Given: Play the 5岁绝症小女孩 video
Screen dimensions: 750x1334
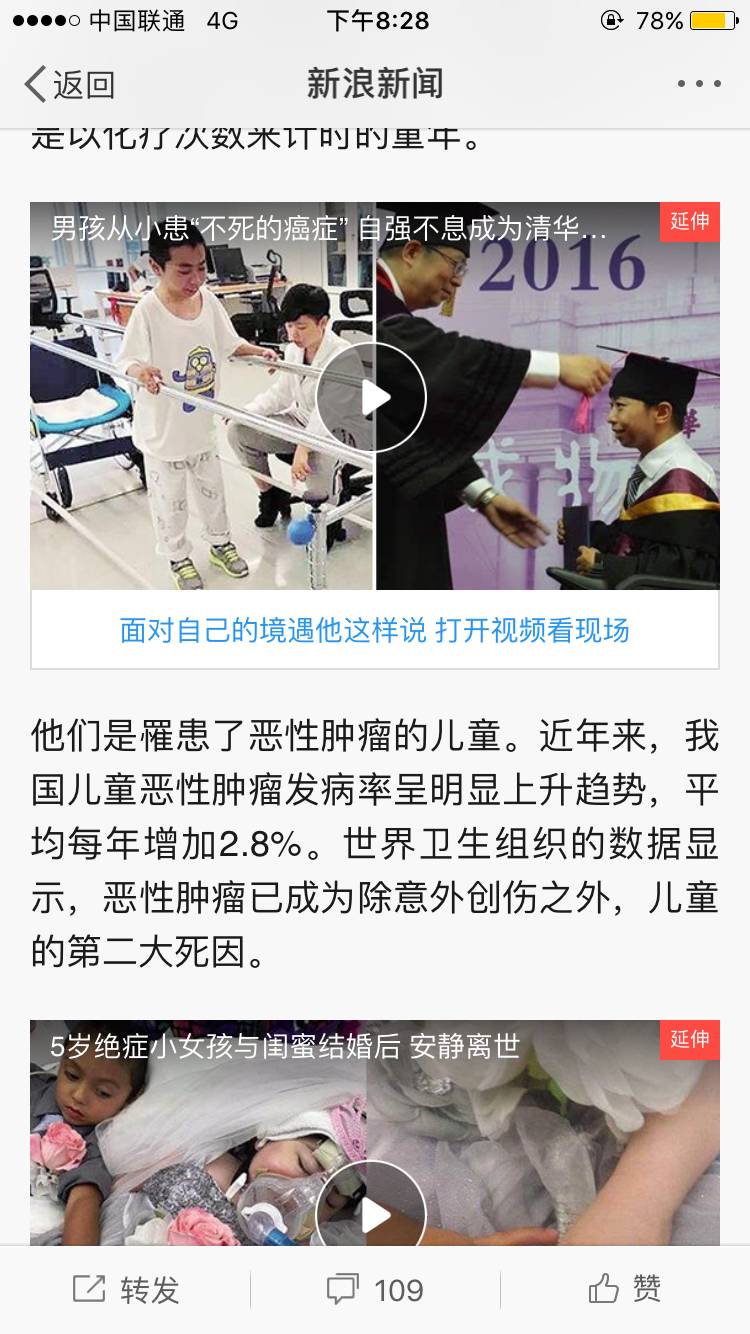Looking at the screenshot, I should [372, 1213].
